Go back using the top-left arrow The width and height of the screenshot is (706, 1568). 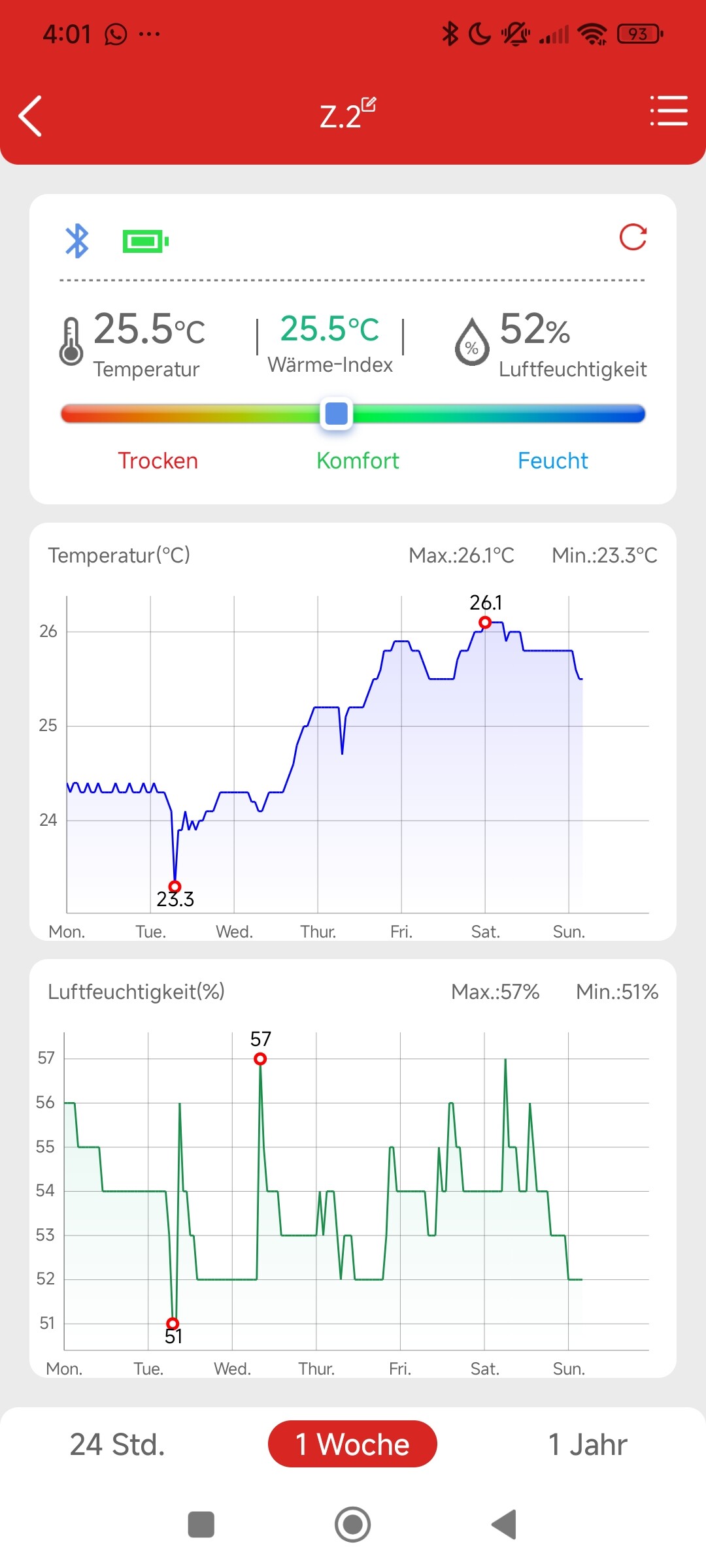[30, 116]
